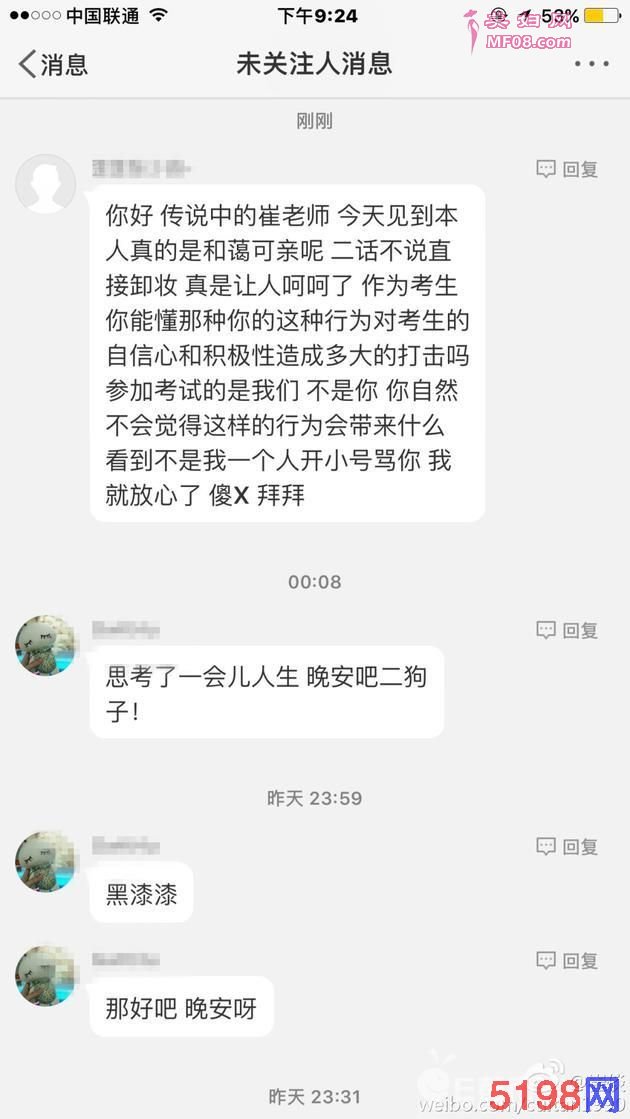Open the long 崔老师 message bubble

pyautogui.click(x=287, y=353)
